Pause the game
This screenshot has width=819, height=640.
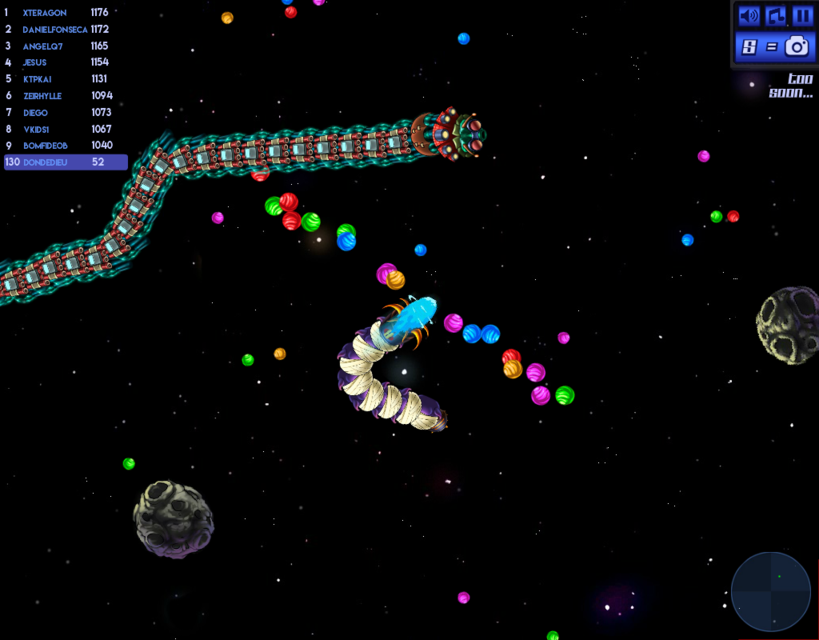tap(802, 16)
